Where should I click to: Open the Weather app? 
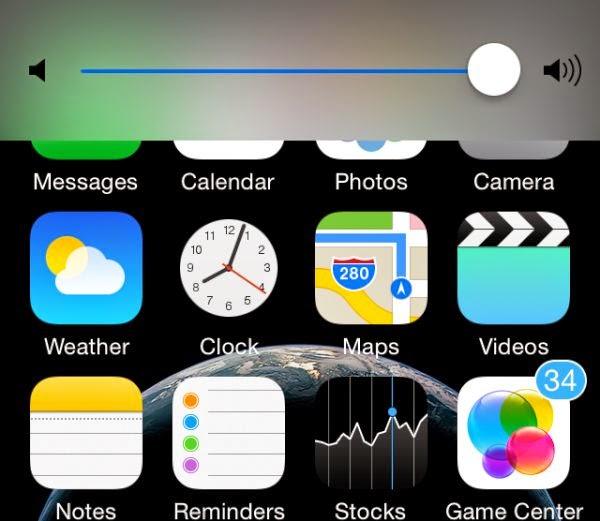click(x=87, y=268)
